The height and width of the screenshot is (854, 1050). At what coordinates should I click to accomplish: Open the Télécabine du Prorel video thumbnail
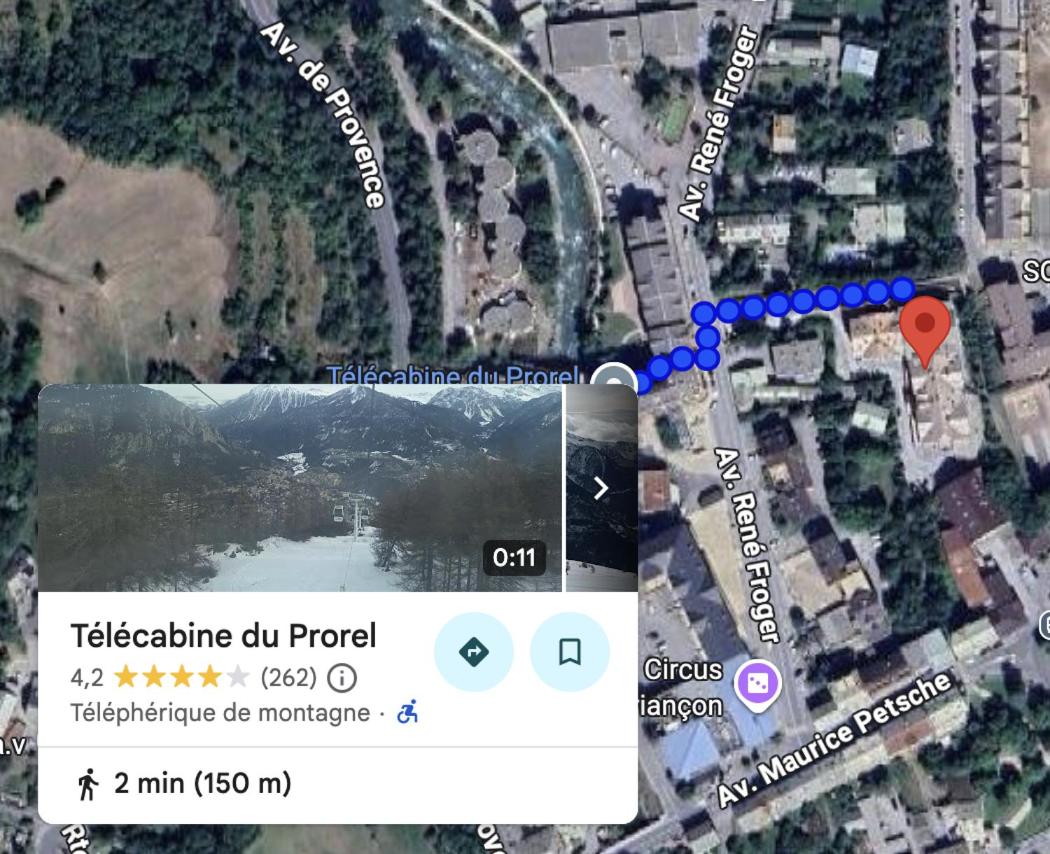(300, 488)
